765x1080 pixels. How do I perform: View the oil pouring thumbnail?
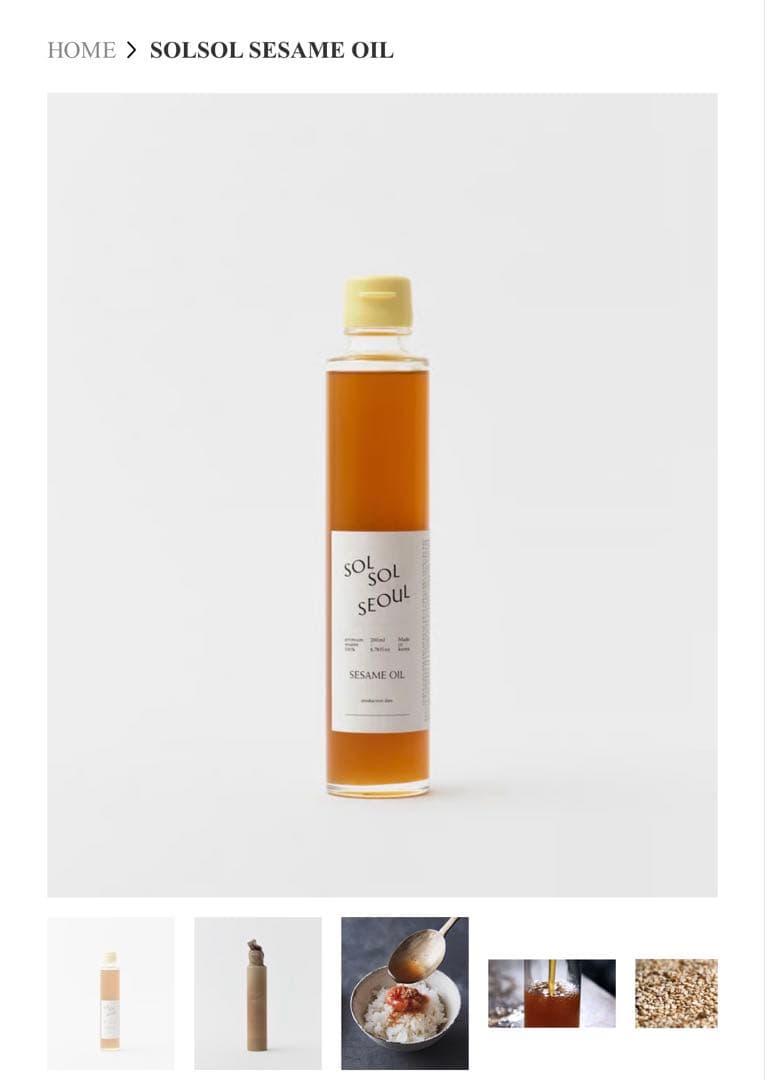pyautogui.click(x=551, y=993)
